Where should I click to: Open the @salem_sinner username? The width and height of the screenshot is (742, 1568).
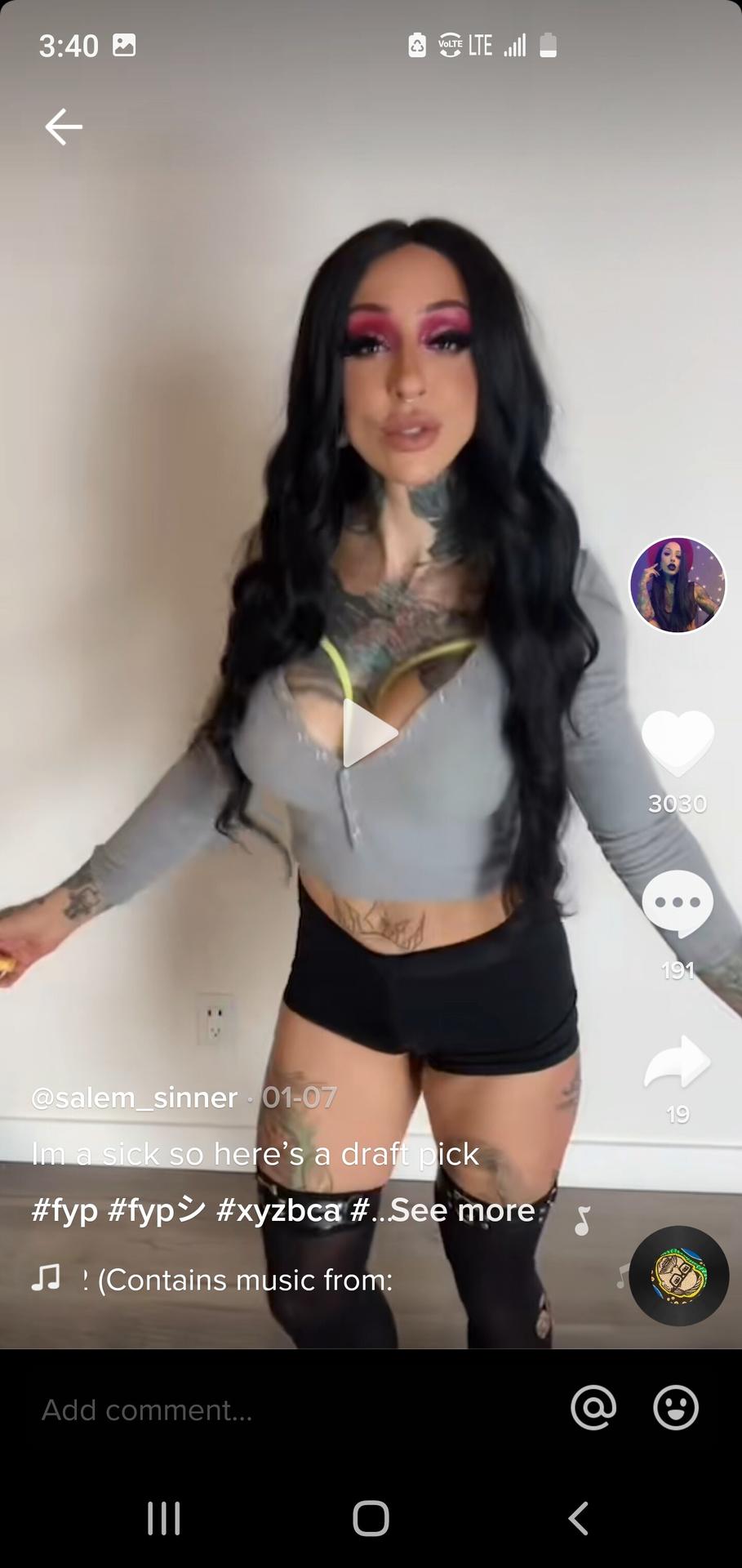click(x=135, y=1098)
